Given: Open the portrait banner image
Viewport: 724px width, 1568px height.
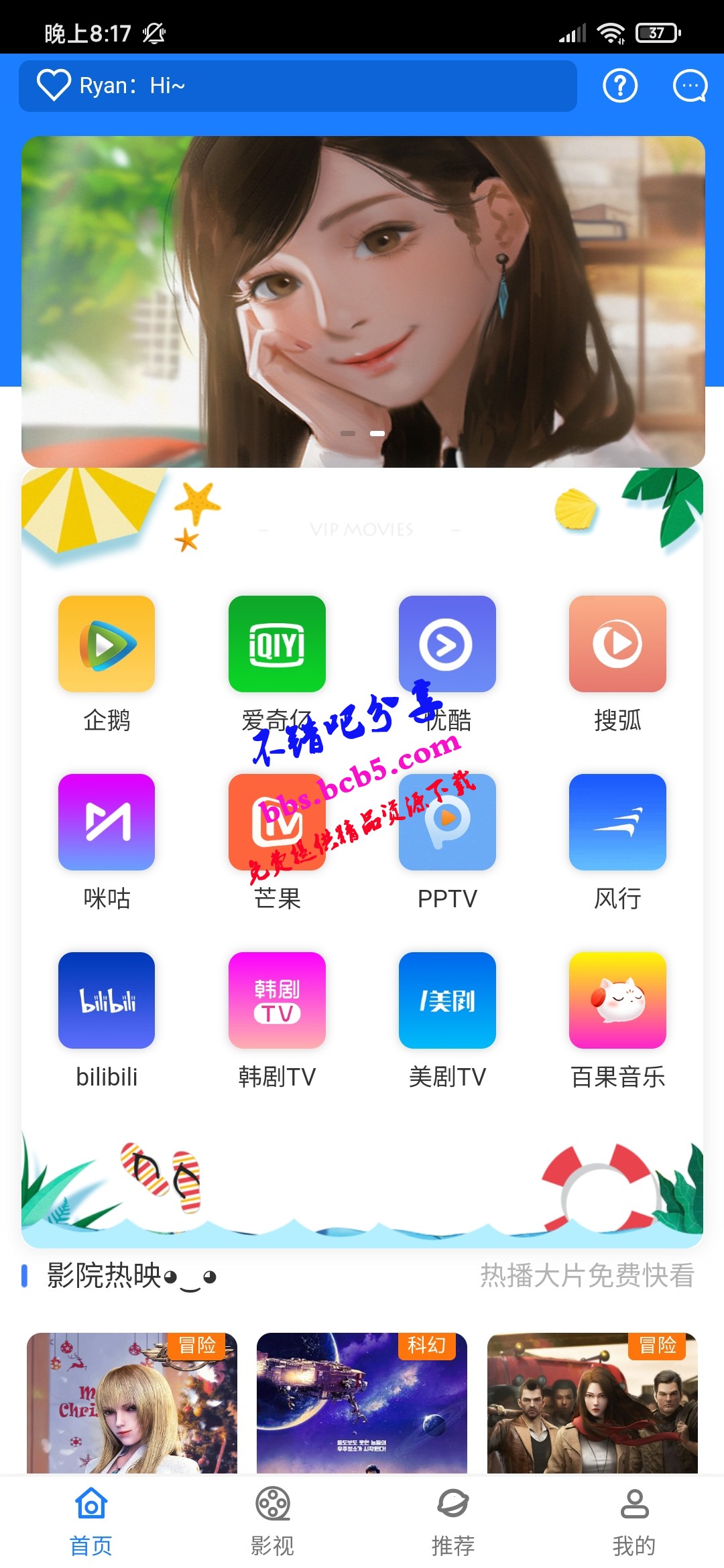Looking at the screenshot, I should pyautogui.click(x=363, y=302).
